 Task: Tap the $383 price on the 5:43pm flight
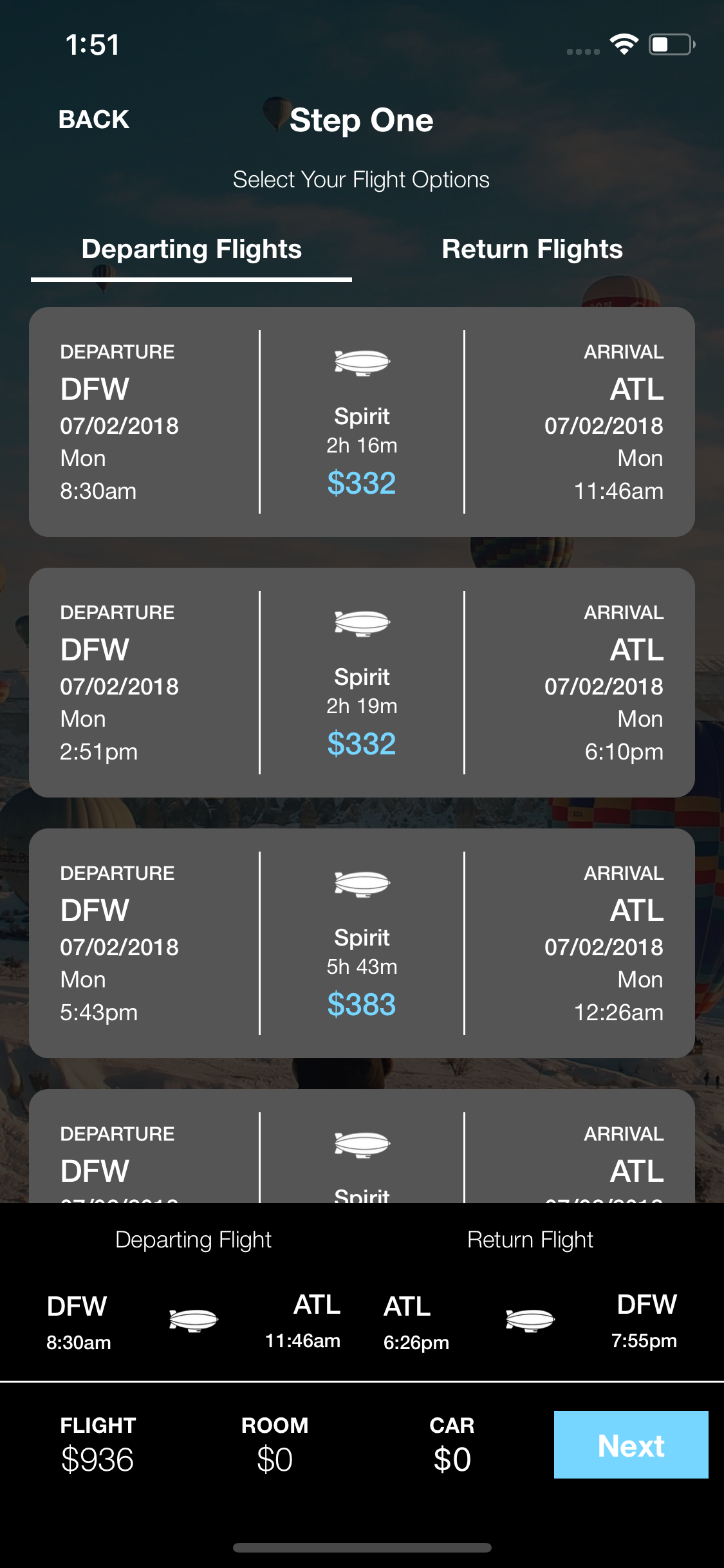click(x=362, y=1004)
